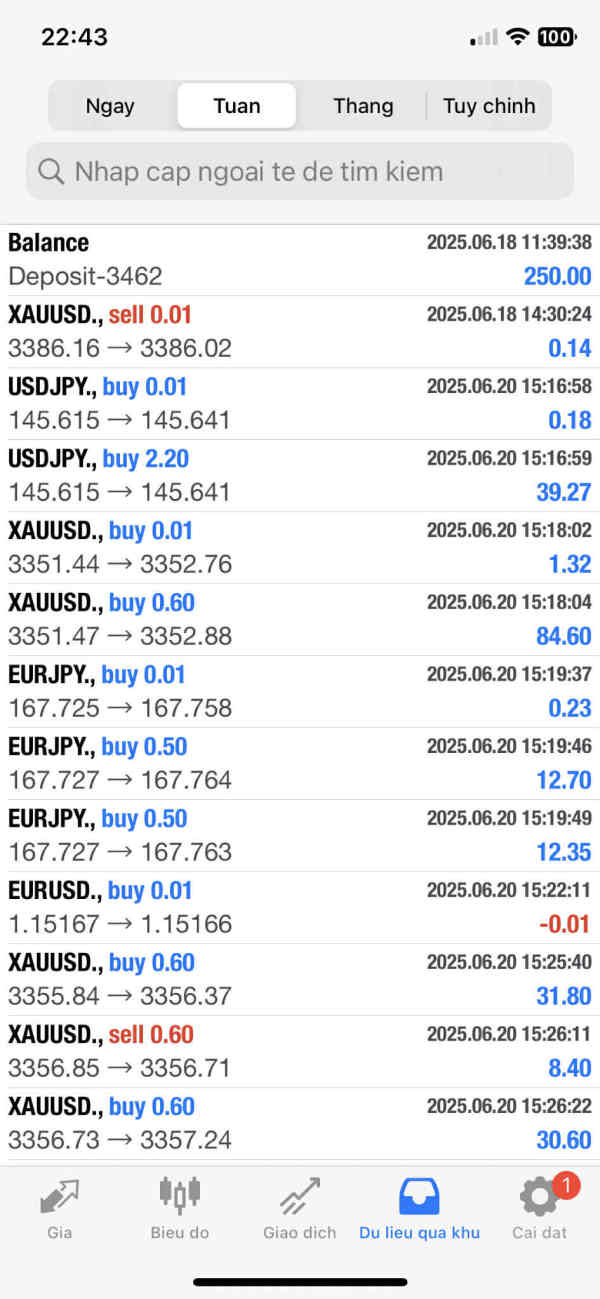The height and width of the screenshot is (1299, 600).
Task: Select the Tuan period
Action: click(x=237, y=106)
